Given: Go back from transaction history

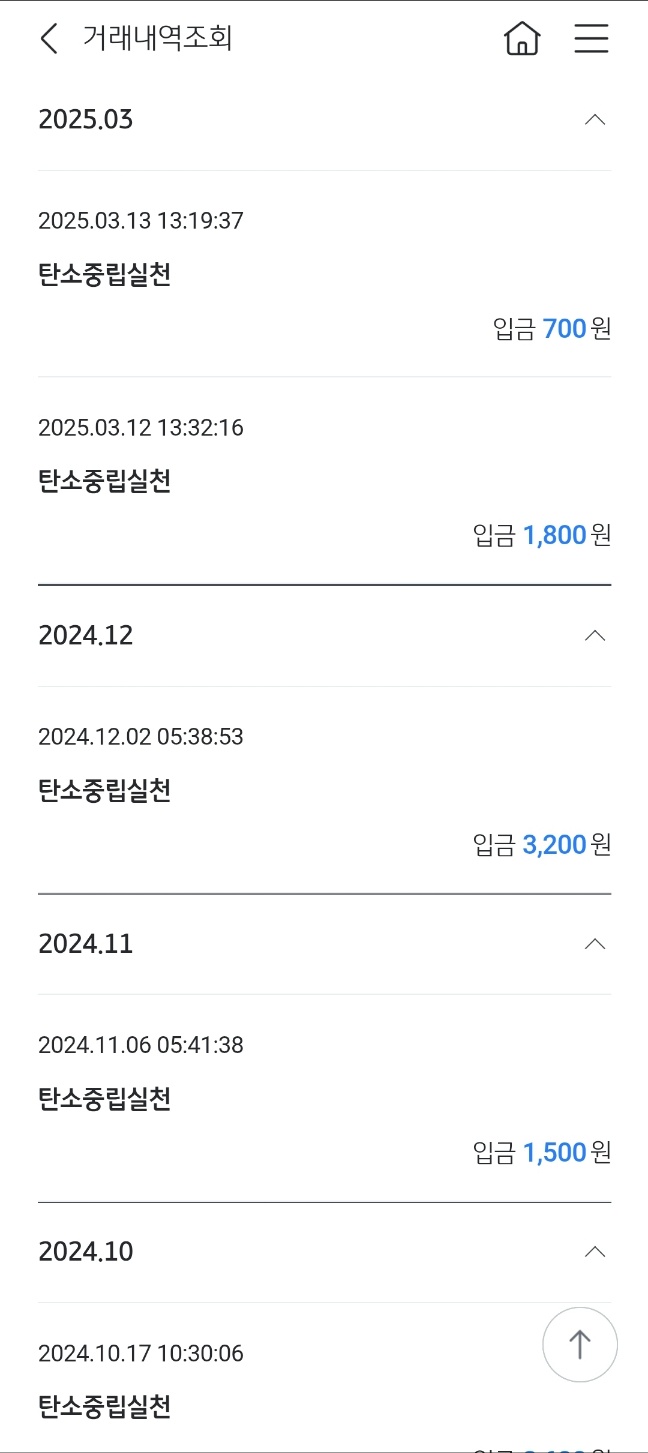Looking at the screenshot, I should click(x=49, y=39).
